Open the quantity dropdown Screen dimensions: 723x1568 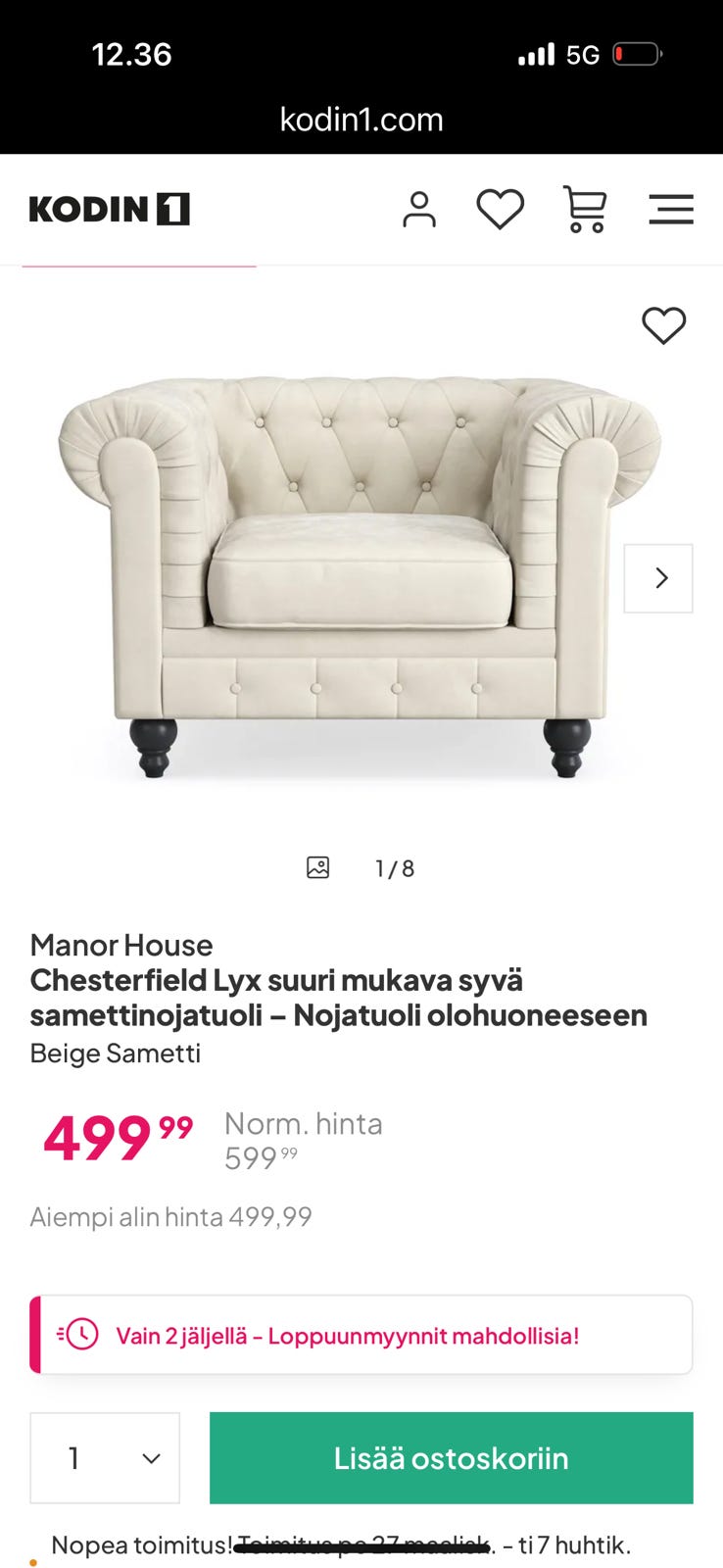coord(105,1457)
